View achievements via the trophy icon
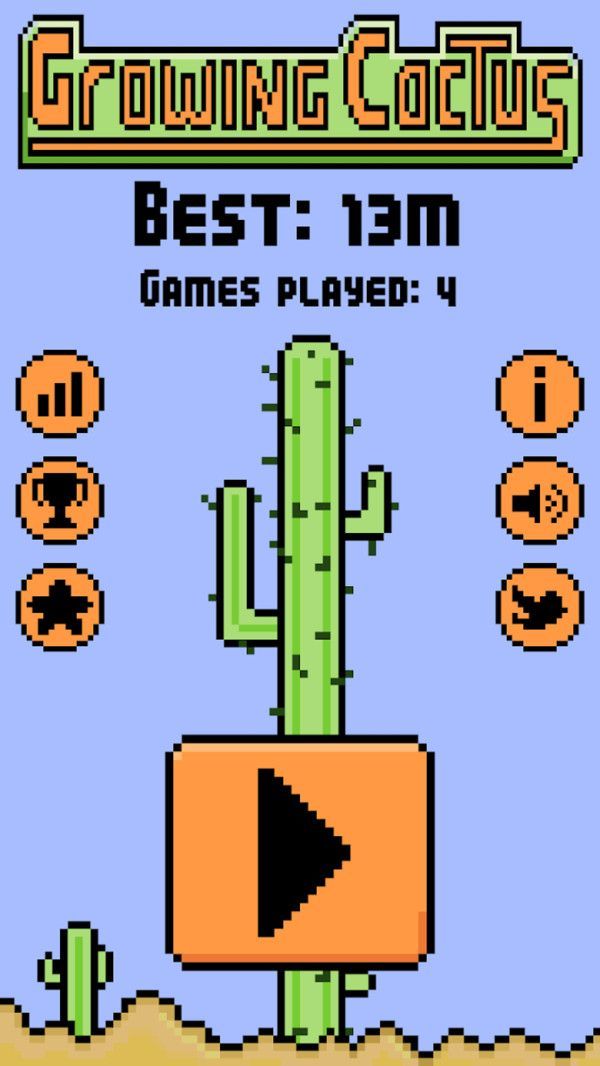 click(x=60, y=500)
